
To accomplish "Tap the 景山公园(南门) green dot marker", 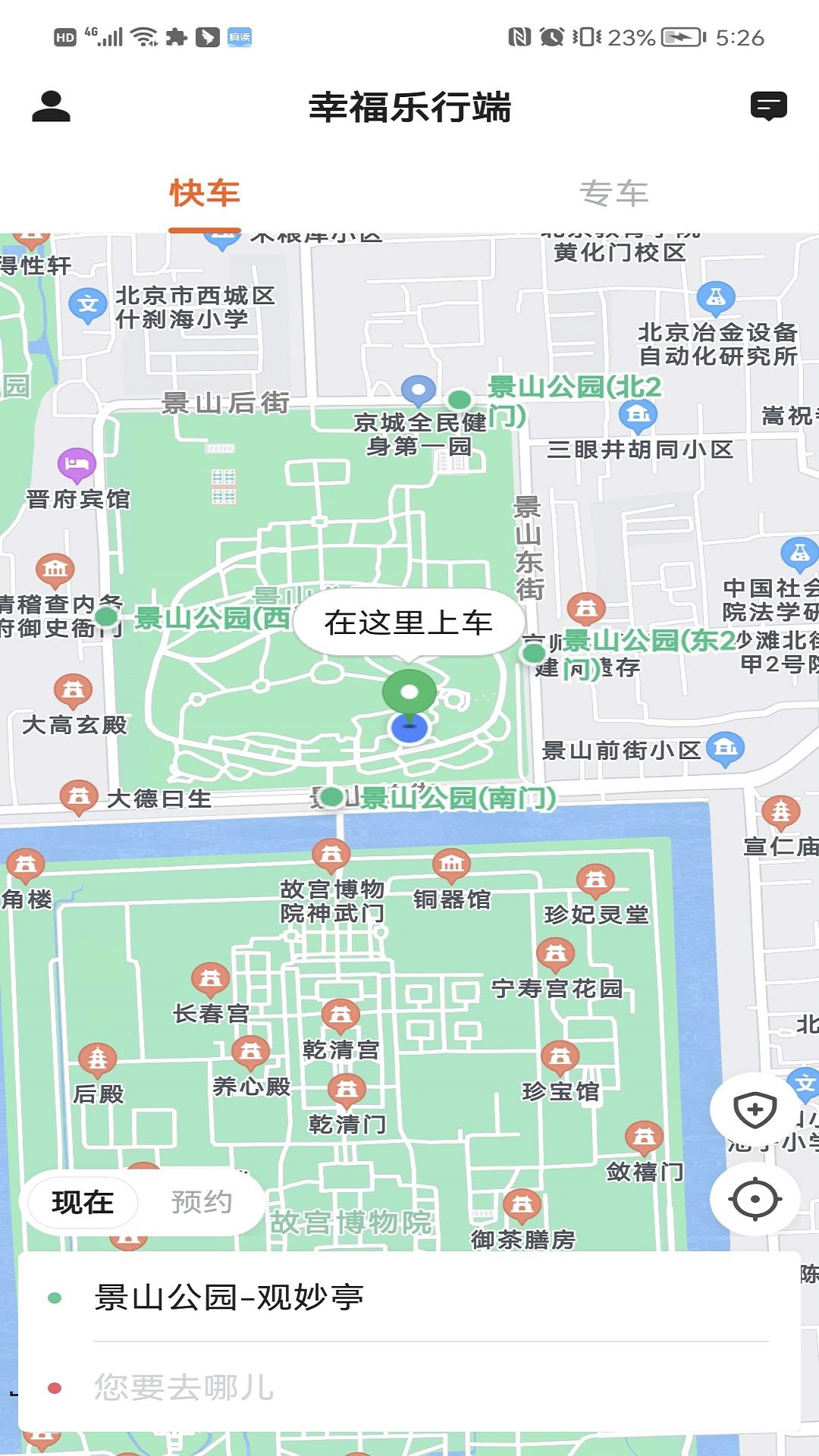I will (x=331, y=797).
